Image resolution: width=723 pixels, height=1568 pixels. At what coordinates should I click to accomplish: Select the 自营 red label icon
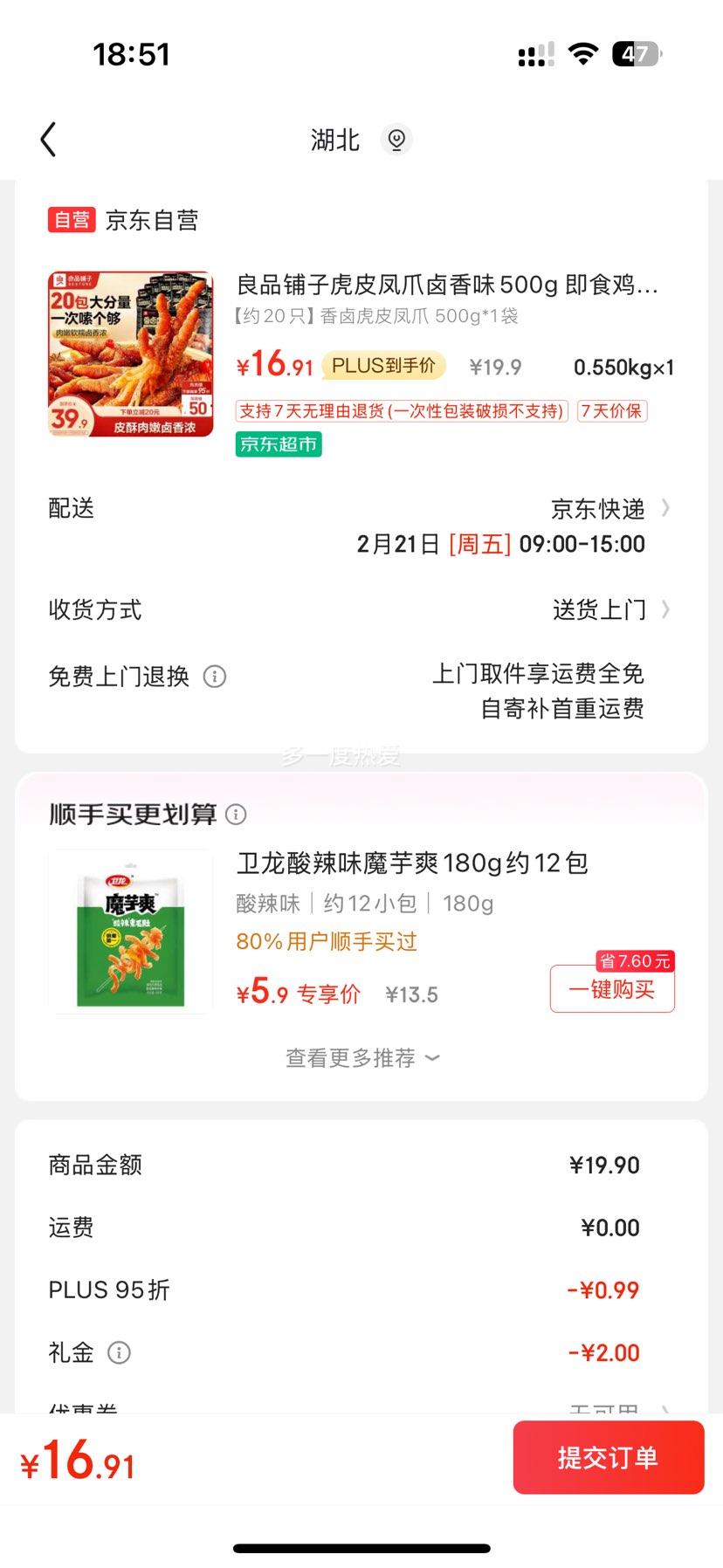pyautogui.click(x=71, y=220)
